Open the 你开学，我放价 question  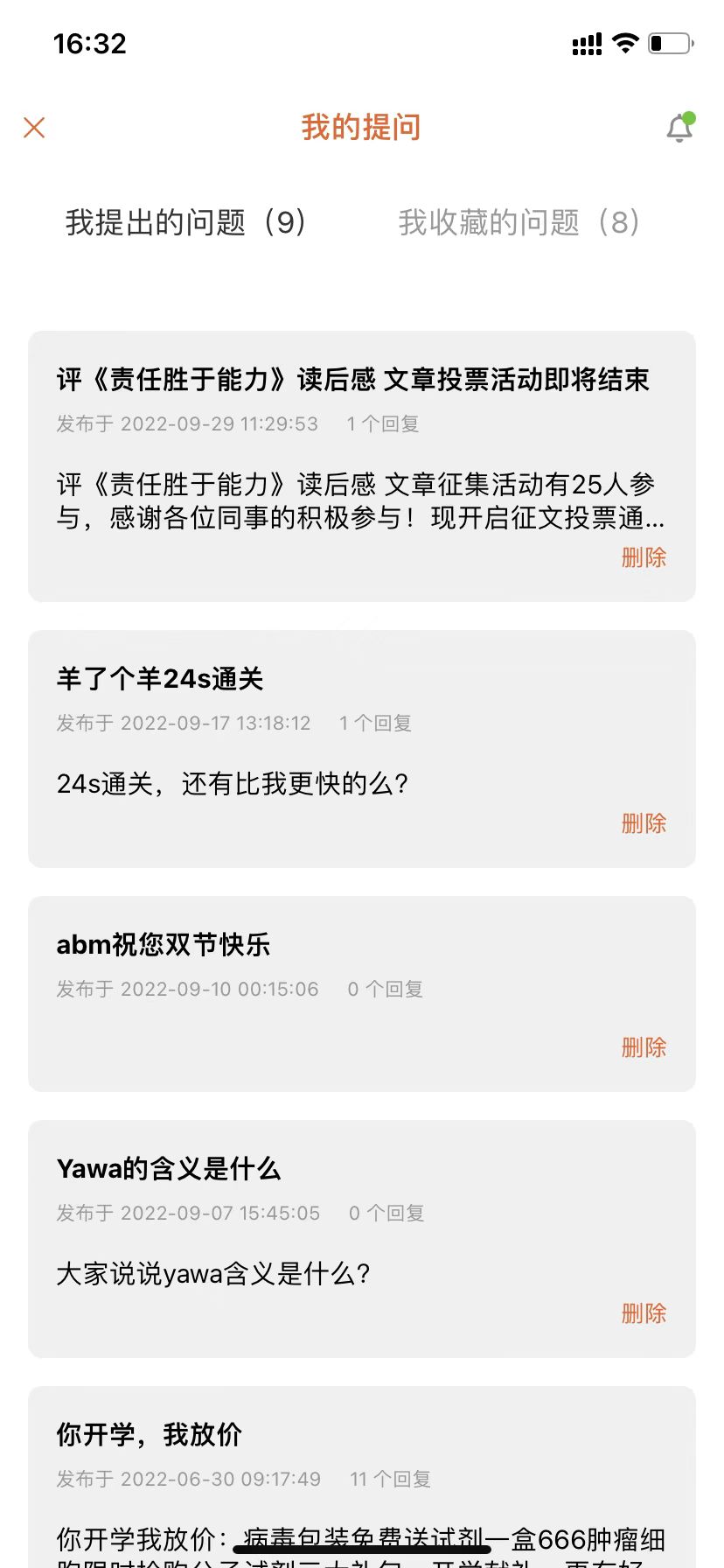149,1434
